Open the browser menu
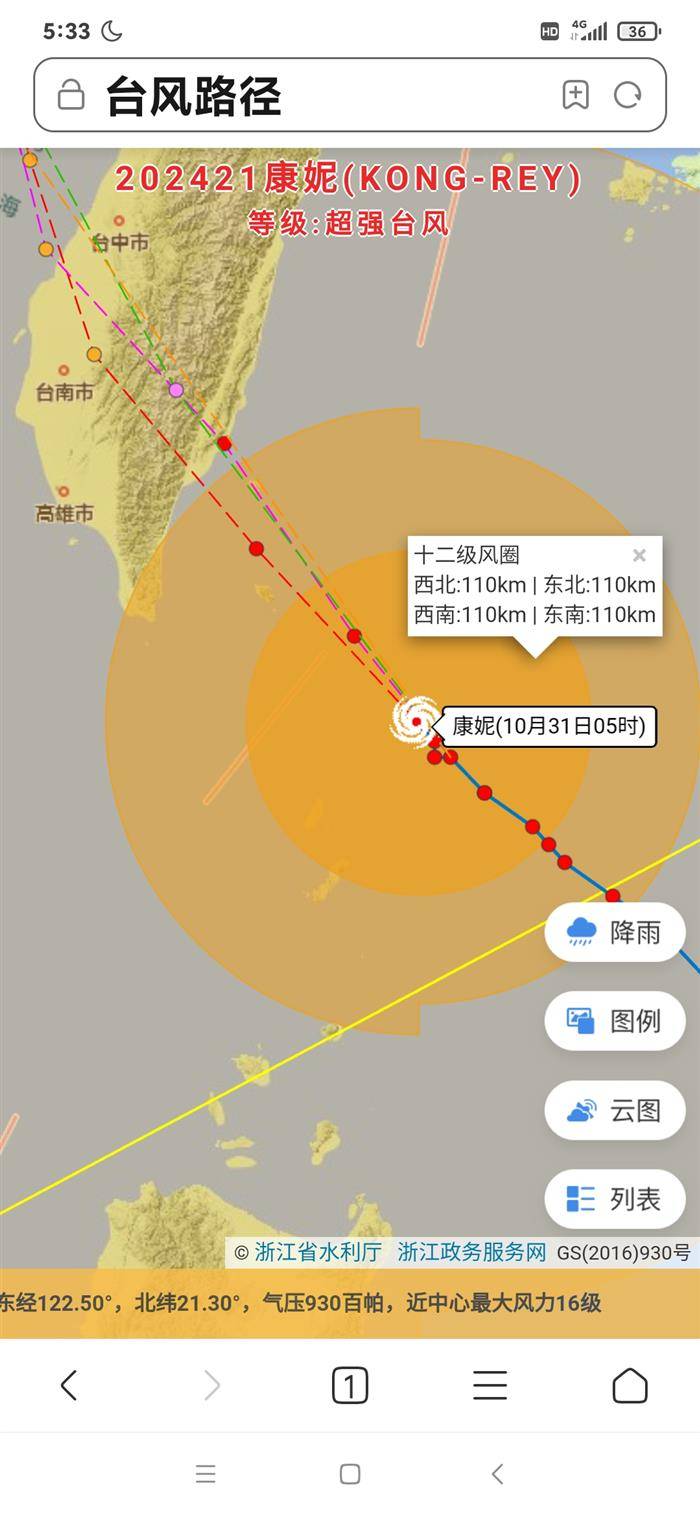Image resolution: width=700 pixels, height=1516 pixels. tap(489, 1385)
